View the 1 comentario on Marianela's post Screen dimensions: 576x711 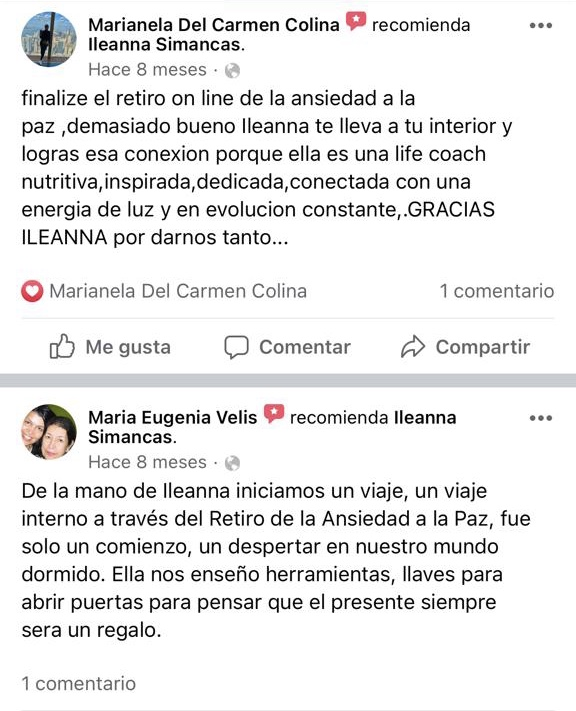click(497, 291)
